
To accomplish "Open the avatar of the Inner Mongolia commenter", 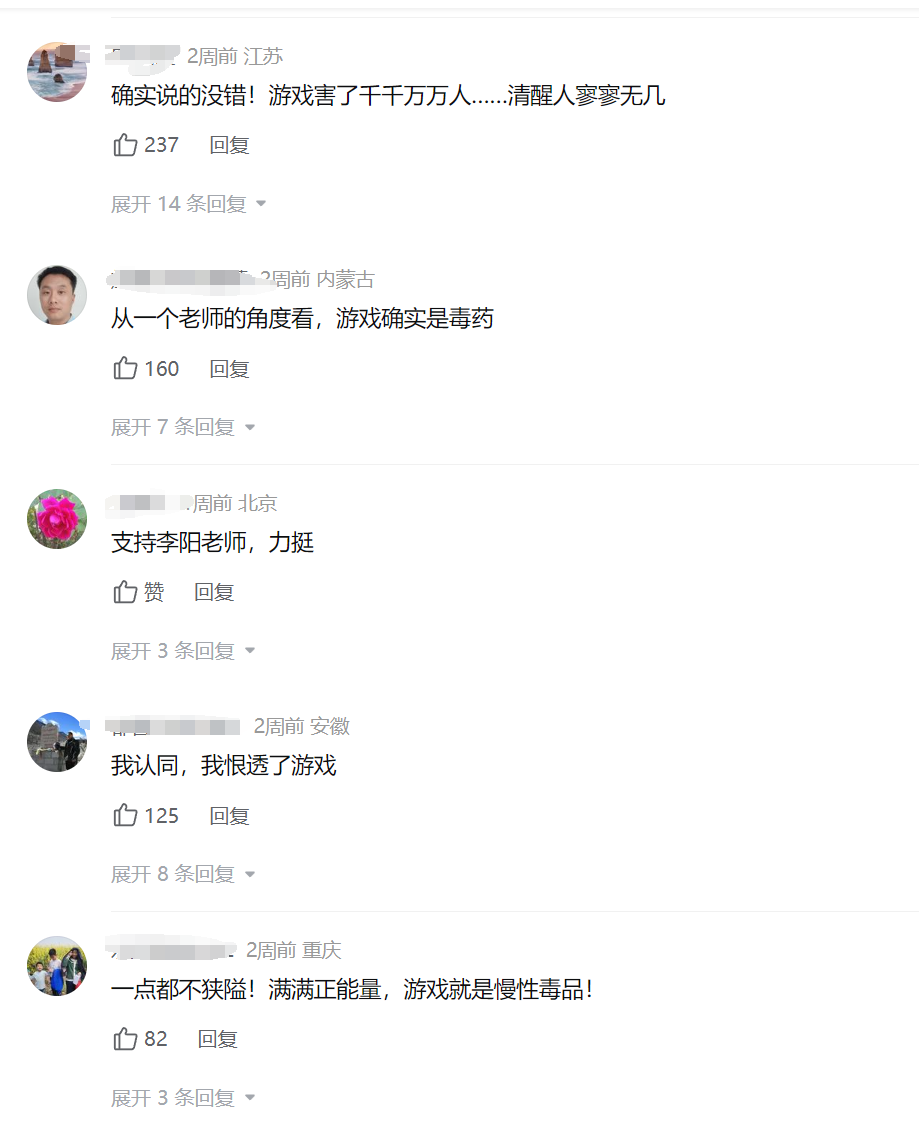I will tap(57, 295).
